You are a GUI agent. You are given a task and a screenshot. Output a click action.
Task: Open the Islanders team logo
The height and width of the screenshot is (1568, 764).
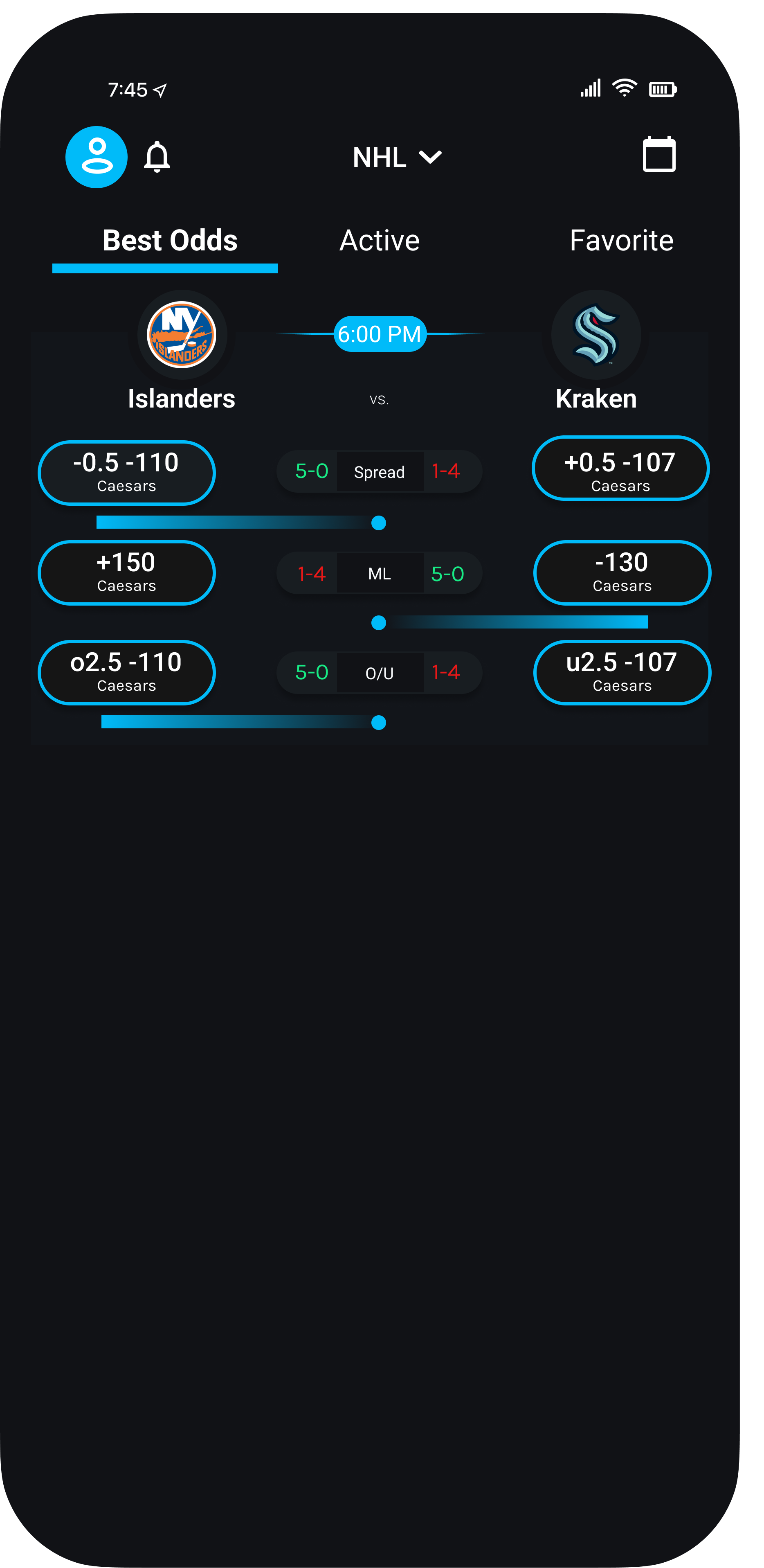(181, 335)
